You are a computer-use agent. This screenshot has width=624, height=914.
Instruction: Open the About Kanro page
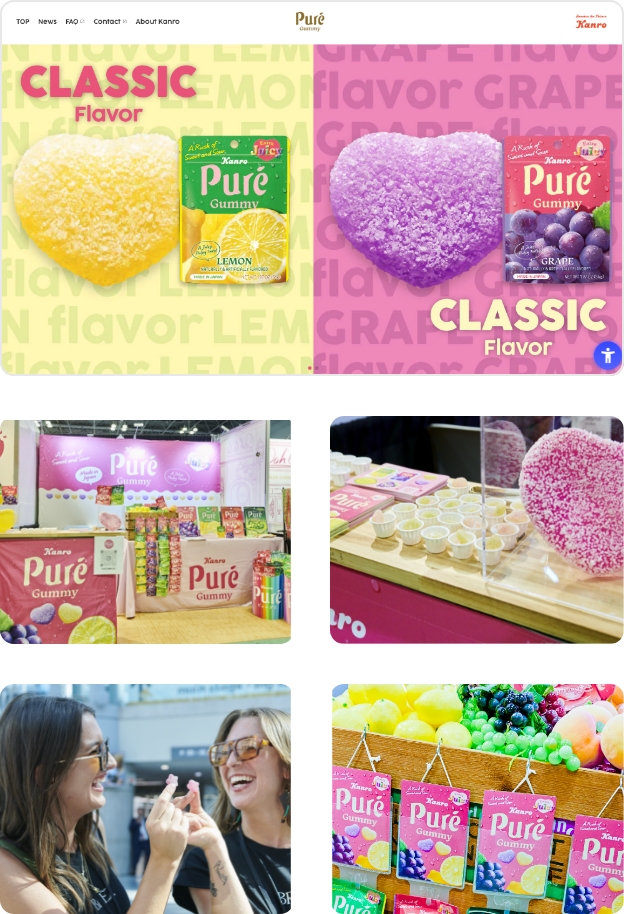[157, 21]
